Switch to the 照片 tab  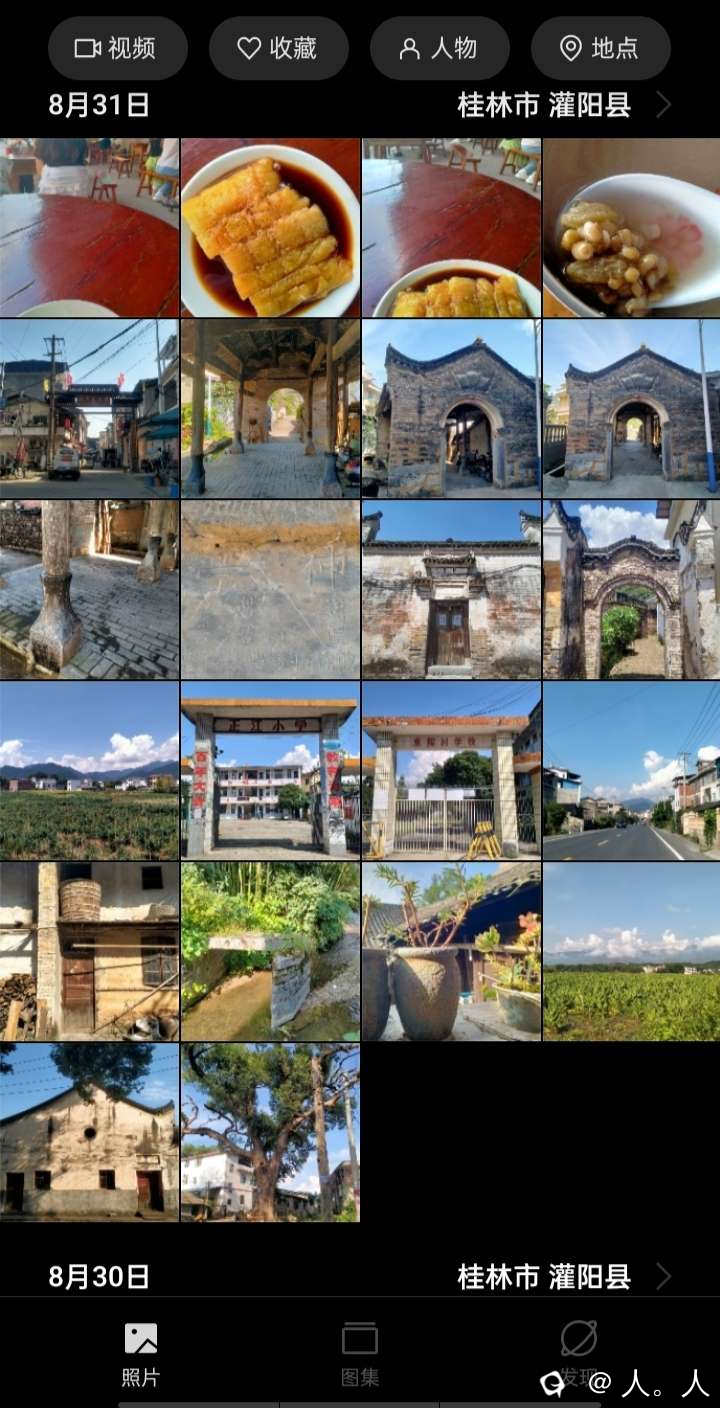tap(141, 1353)
